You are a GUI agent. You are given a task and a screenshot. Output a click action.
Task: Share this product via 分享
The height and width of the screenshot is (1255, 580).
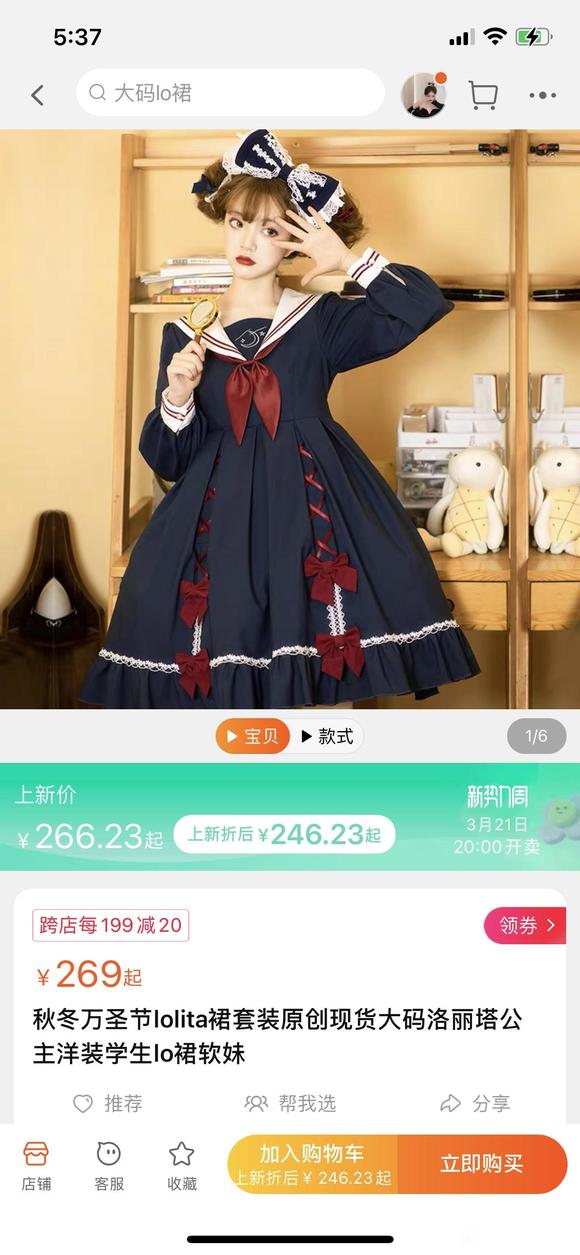(476, 1104)
